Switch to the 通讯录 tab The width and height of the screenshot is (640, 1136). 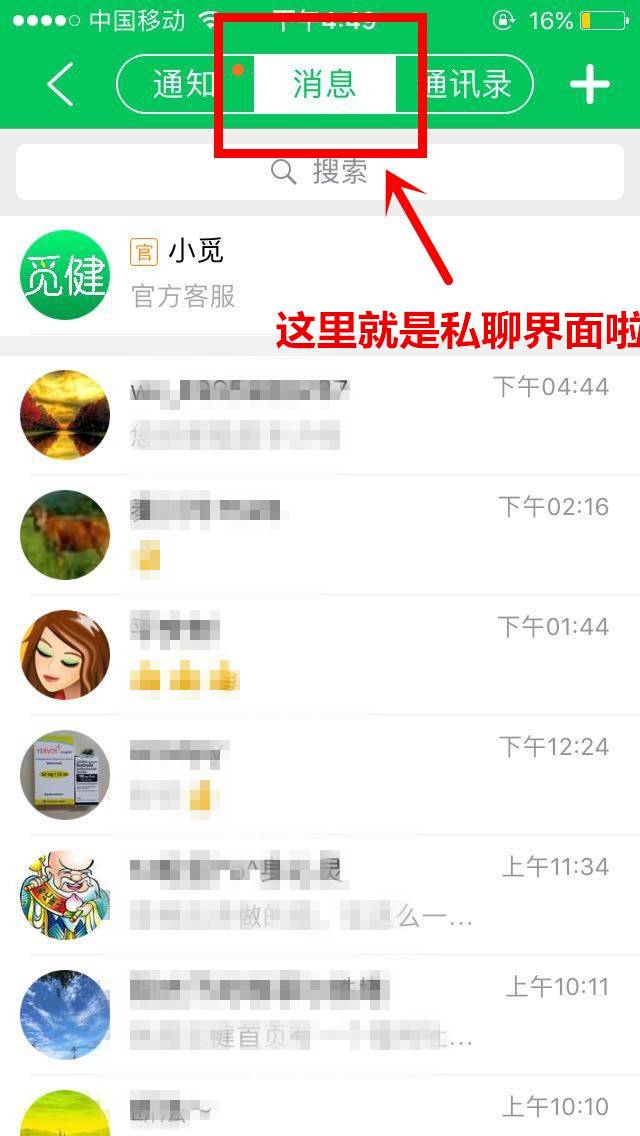tap(468, 85)
